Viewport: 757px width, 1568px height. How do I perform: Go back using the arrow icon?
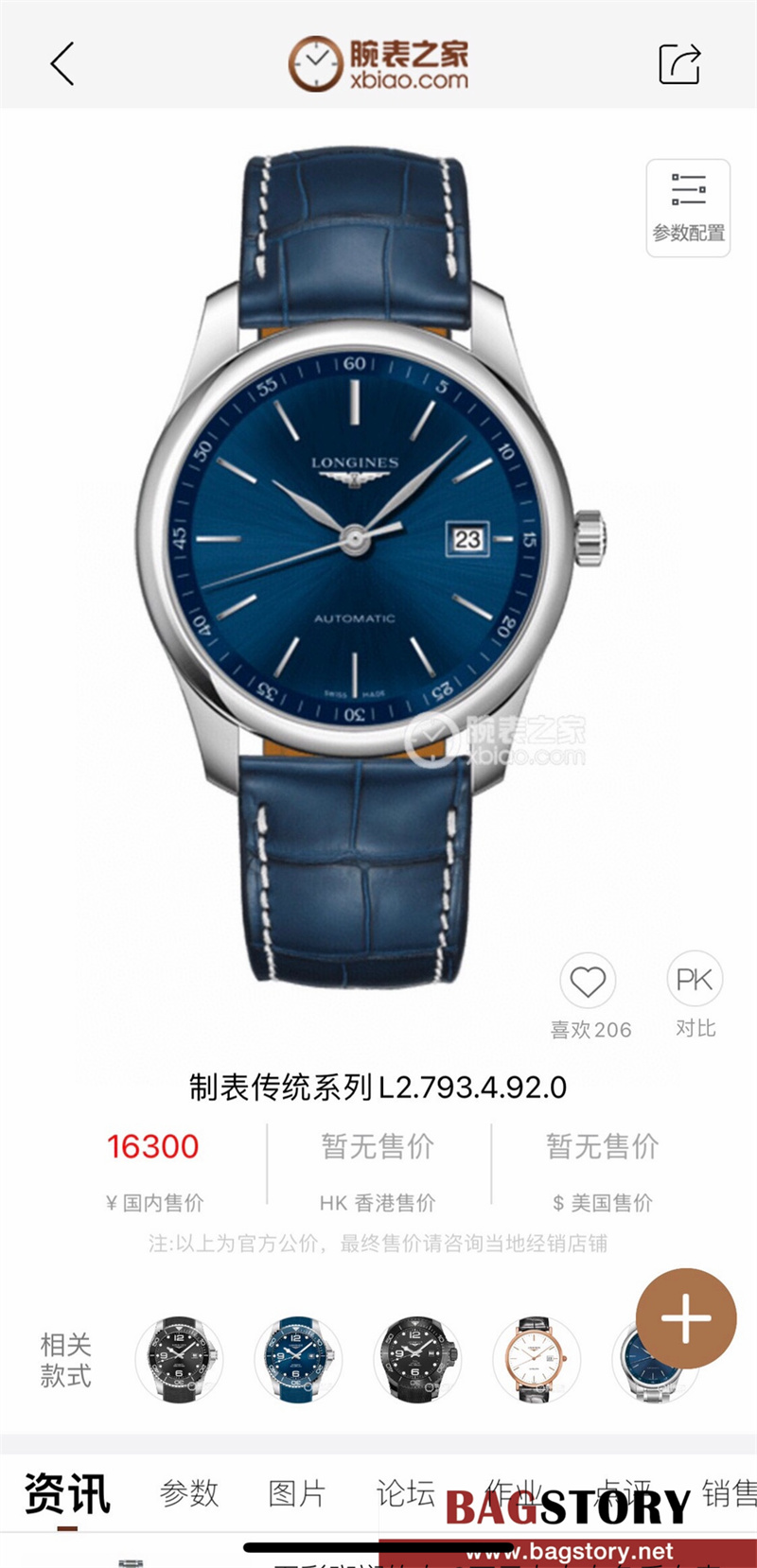click(x=62, y=64)
